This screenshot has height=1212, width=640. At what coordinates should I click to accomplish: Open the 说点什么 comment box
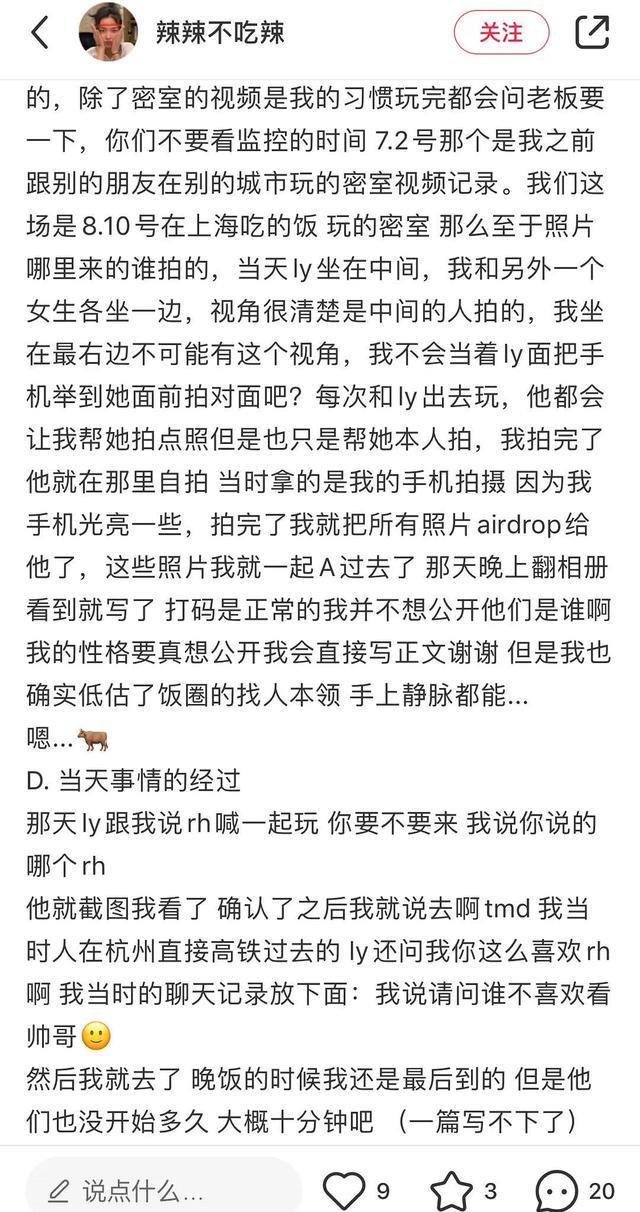(163, 1190)
